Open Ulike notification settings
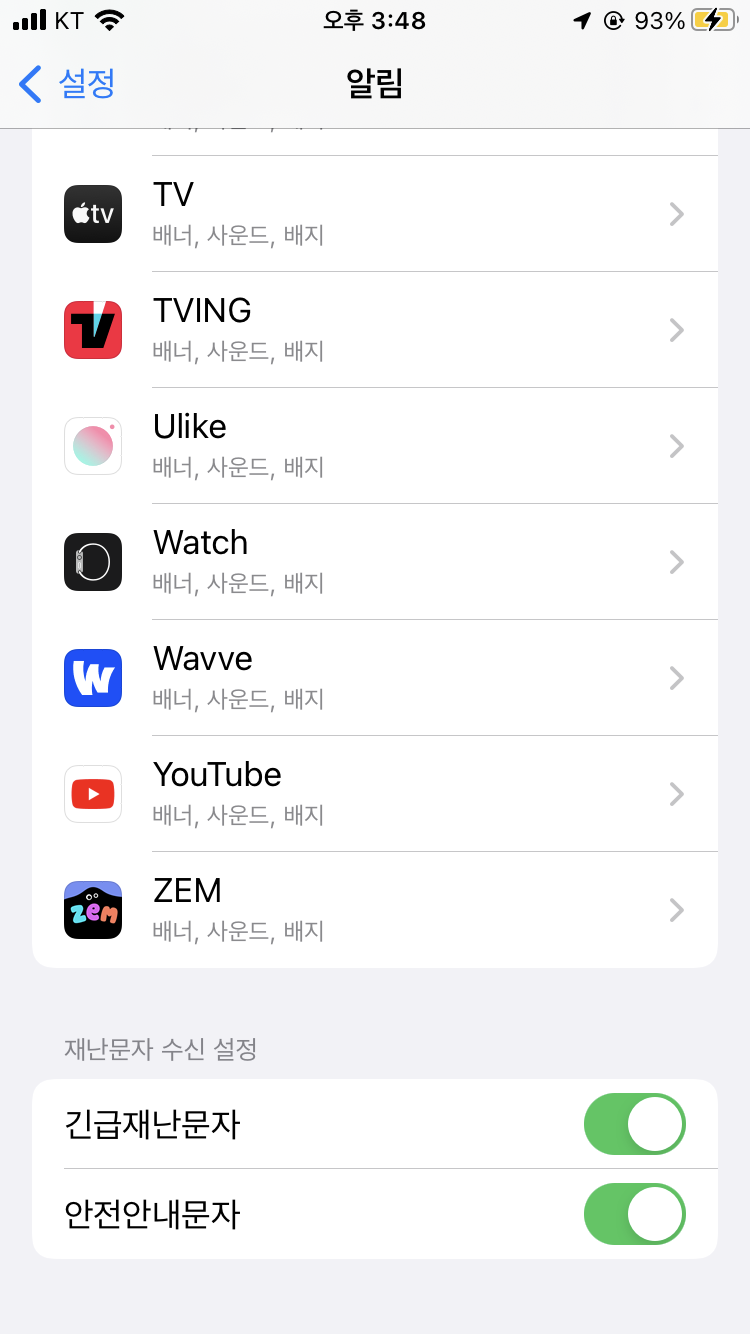Screen dimensions: 750x1334 [x=375, y=446]
